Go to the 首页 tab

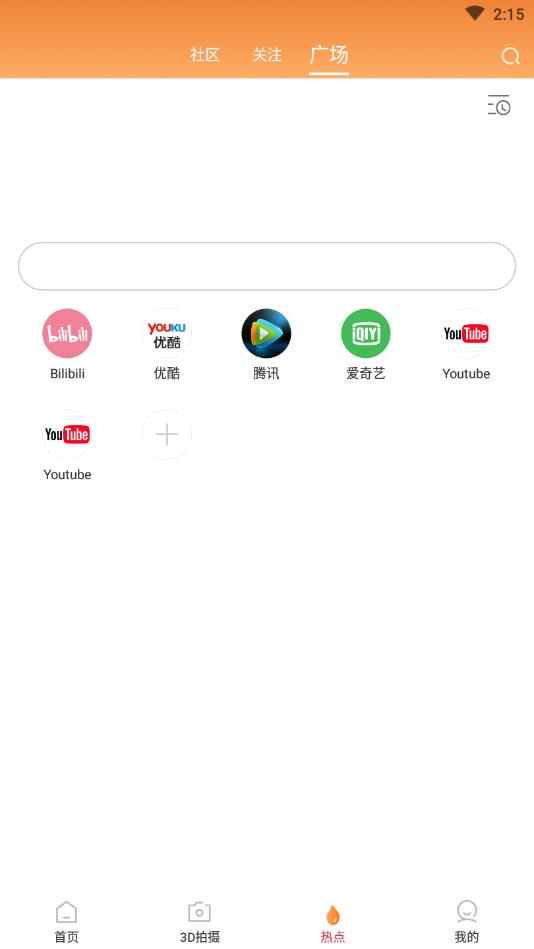(67, 922)
